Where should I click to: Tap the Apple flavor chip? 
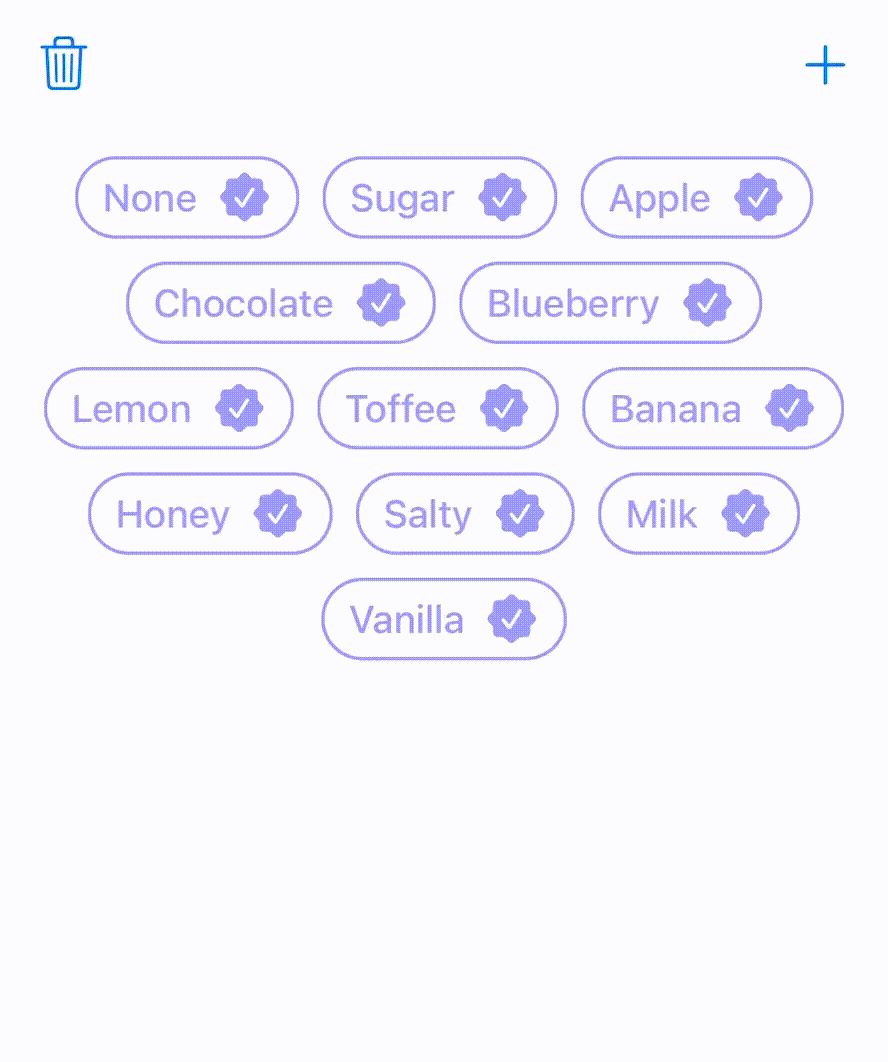pyautogui.click(x=696, y=198)
